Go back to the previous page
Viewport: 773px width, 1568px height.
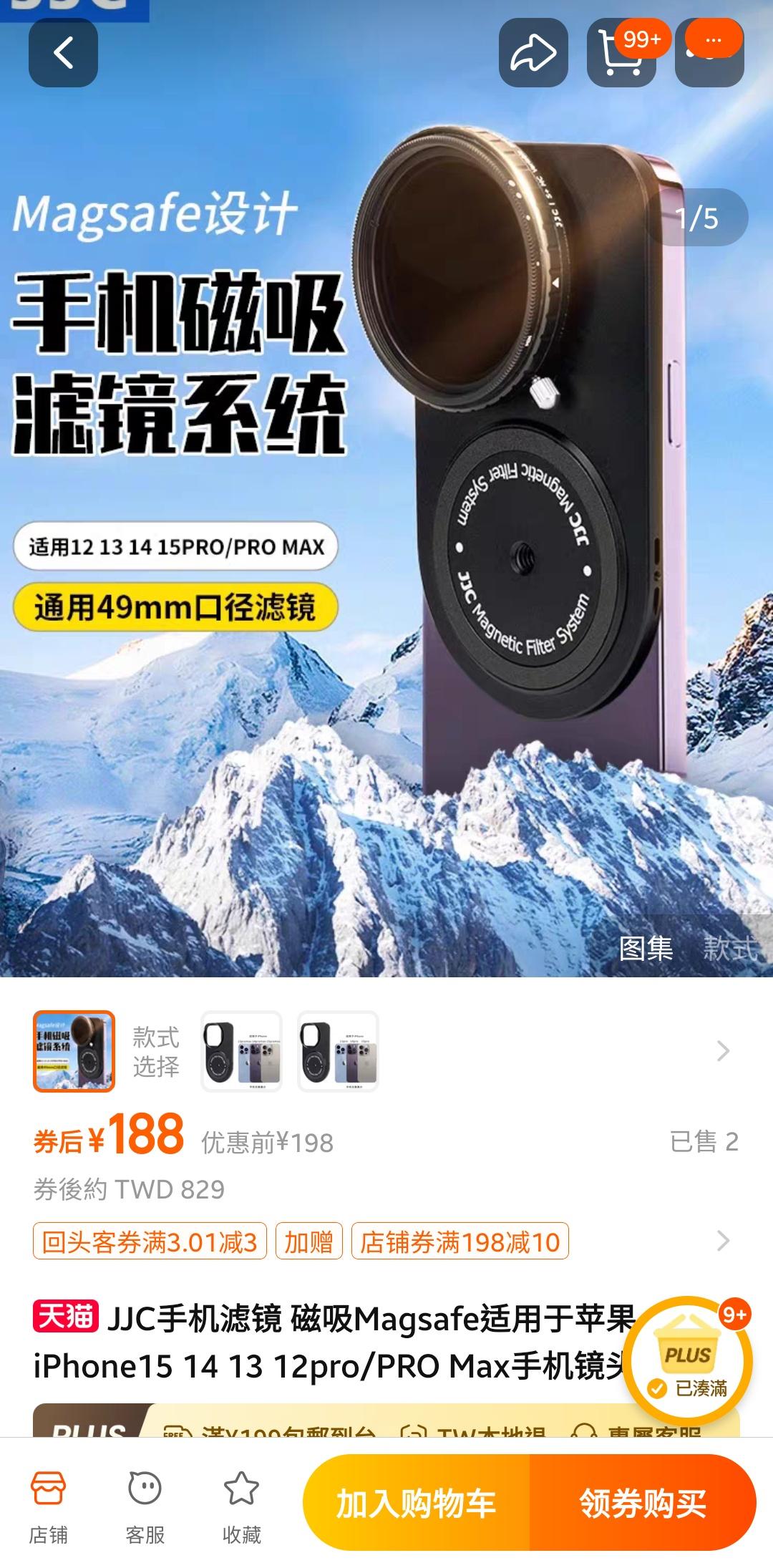63,53
